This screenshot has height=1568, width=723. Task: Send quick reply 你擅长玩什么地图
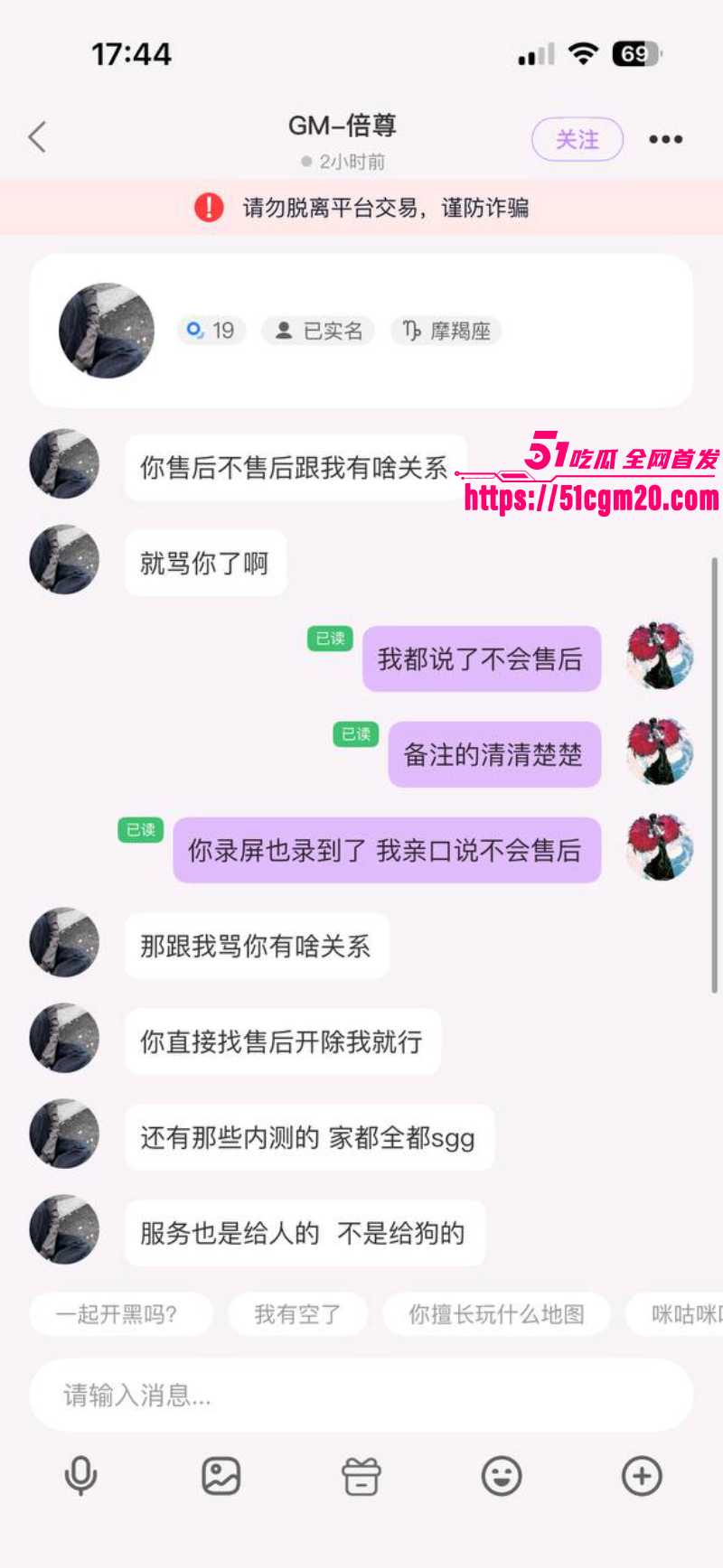tap(498, 1315)
